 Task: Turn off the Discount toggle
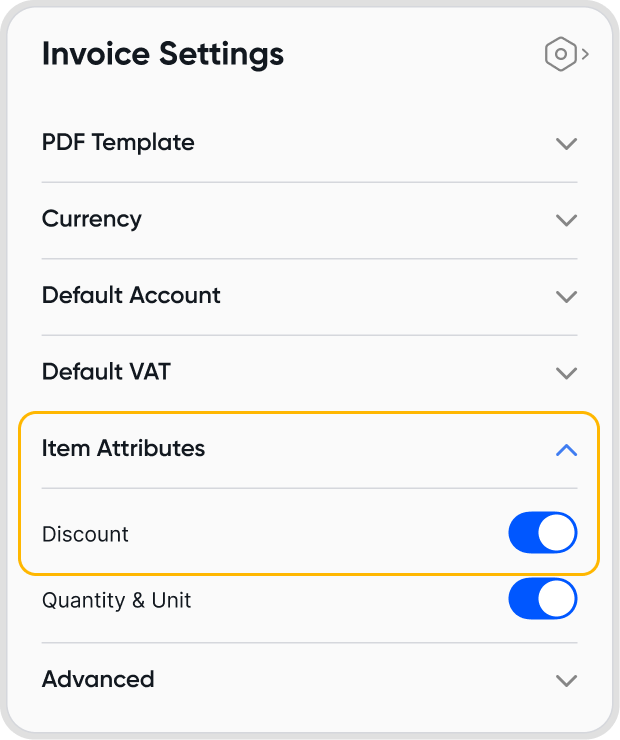[543, 533]
